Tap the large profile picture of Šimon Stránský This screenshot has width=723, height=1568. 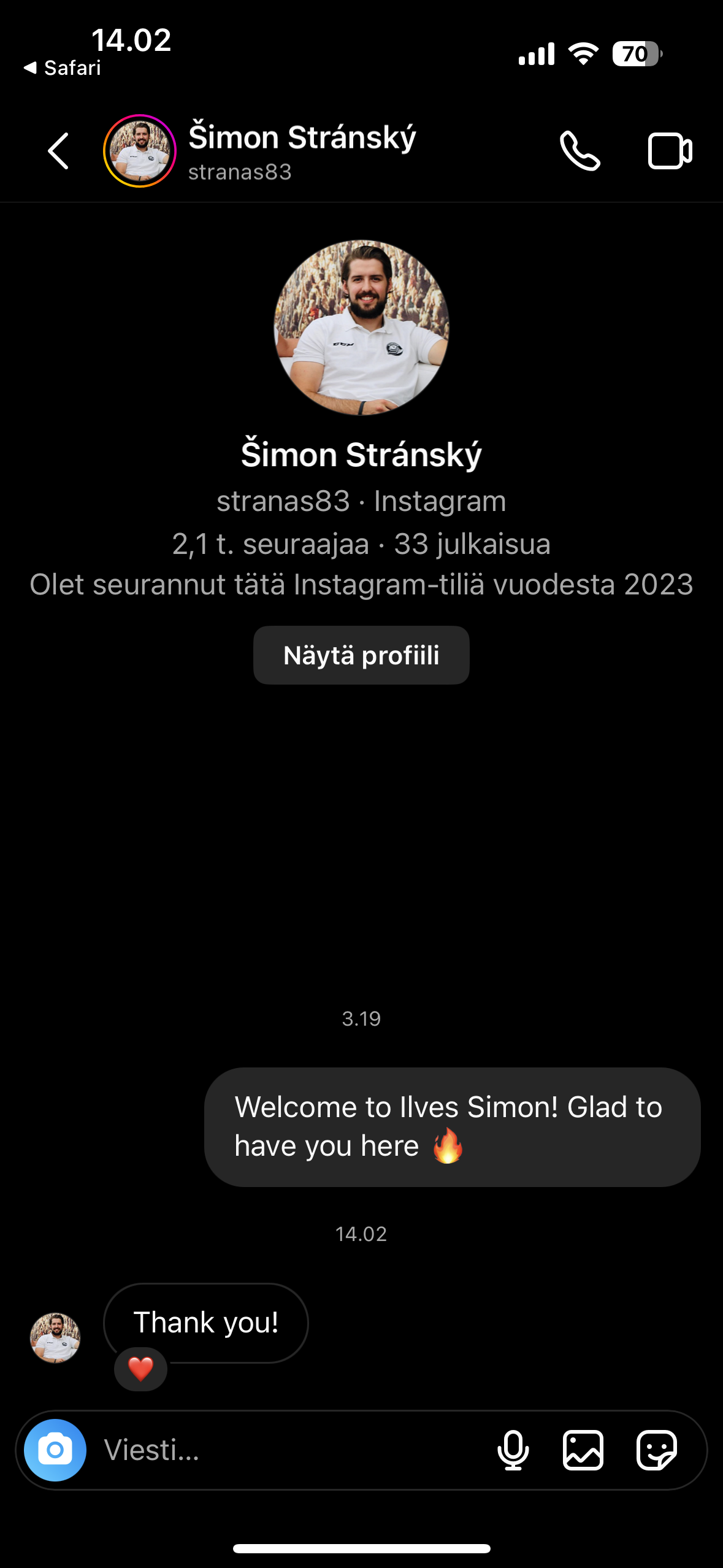pyautogui.click(x=361, y=328)
